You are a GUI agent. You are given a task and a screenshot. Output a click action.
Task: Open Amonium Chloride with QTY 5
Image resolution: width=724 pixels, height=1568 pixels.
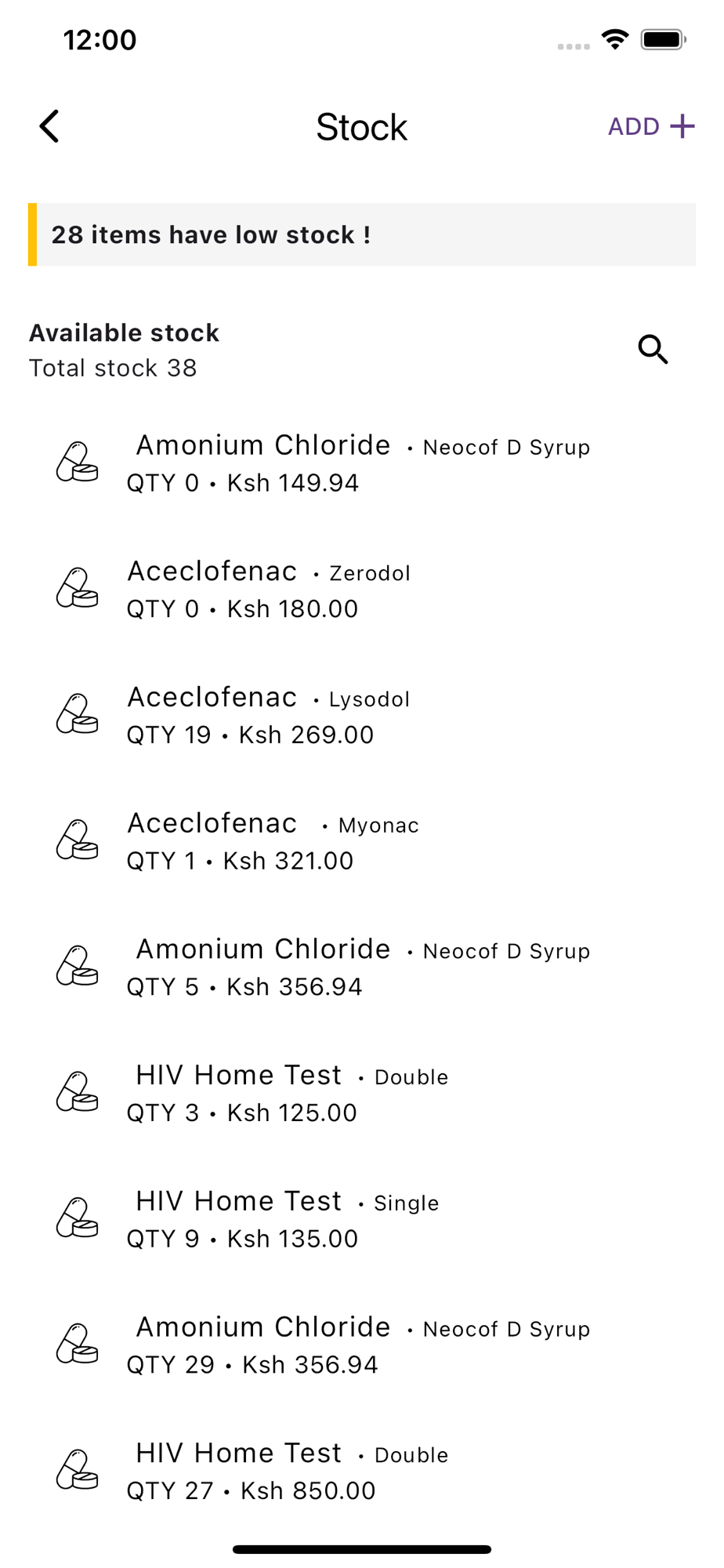(360, 967)
